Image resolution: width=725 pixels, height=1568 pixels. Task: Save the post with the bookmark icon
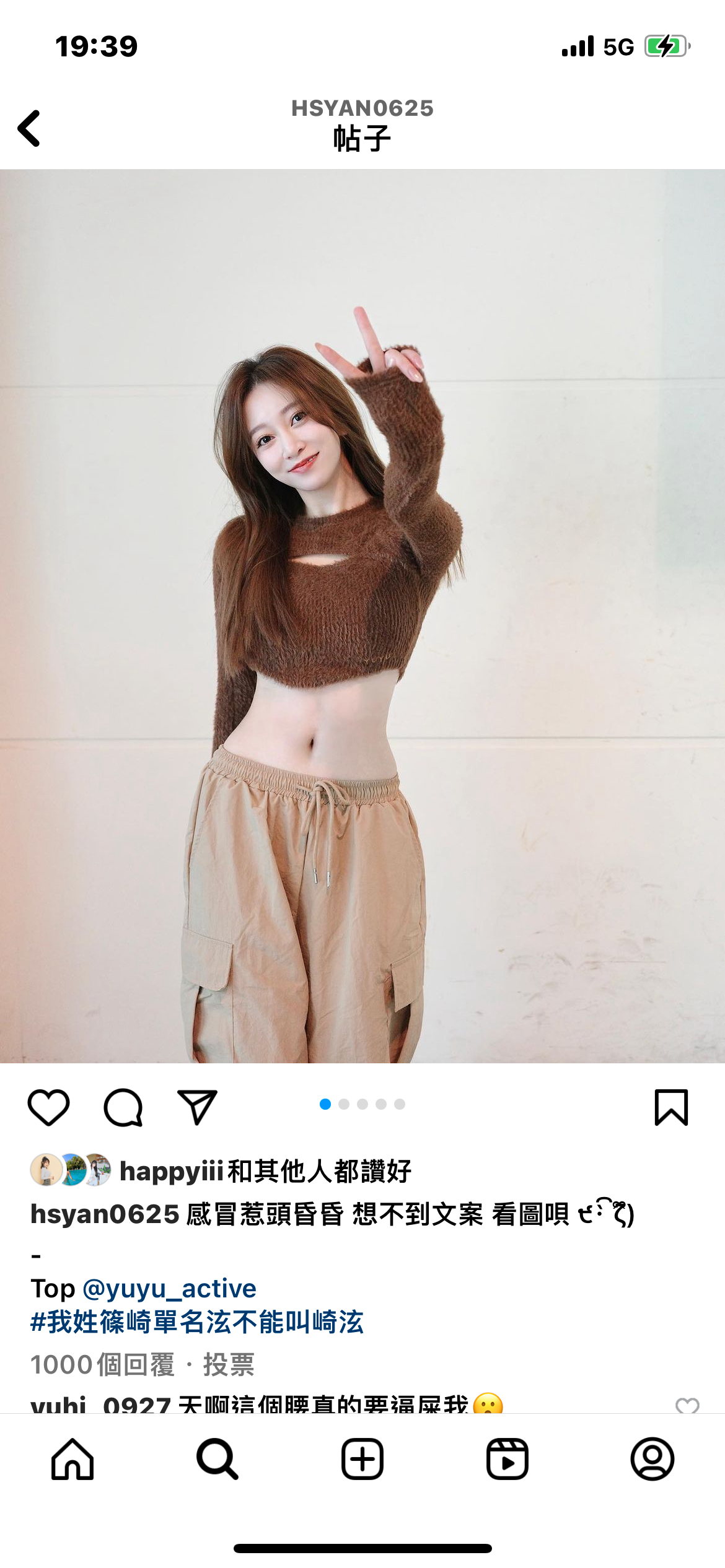click(671, 1107)
